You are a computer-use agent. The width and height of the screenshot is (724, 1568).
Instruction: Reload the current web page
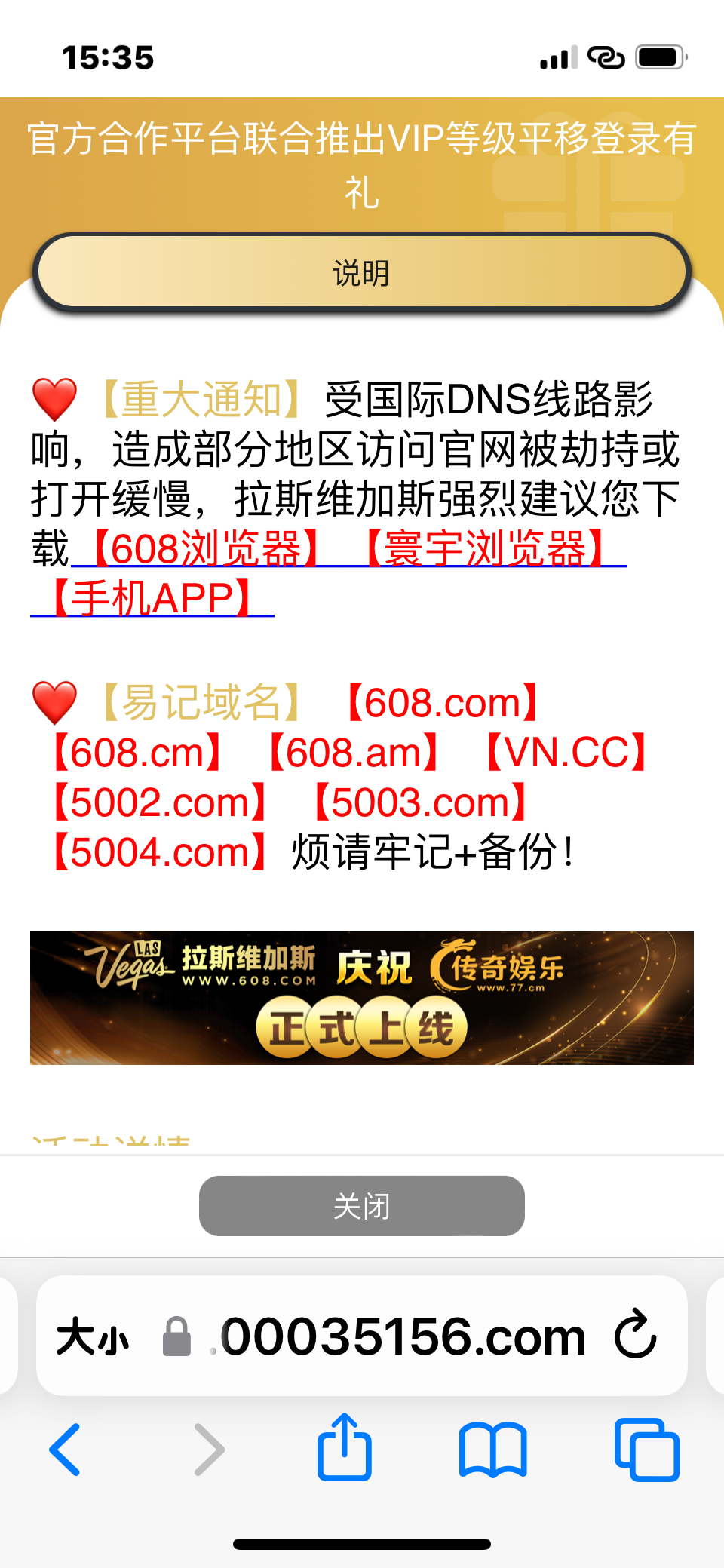tap(635, 1335)
